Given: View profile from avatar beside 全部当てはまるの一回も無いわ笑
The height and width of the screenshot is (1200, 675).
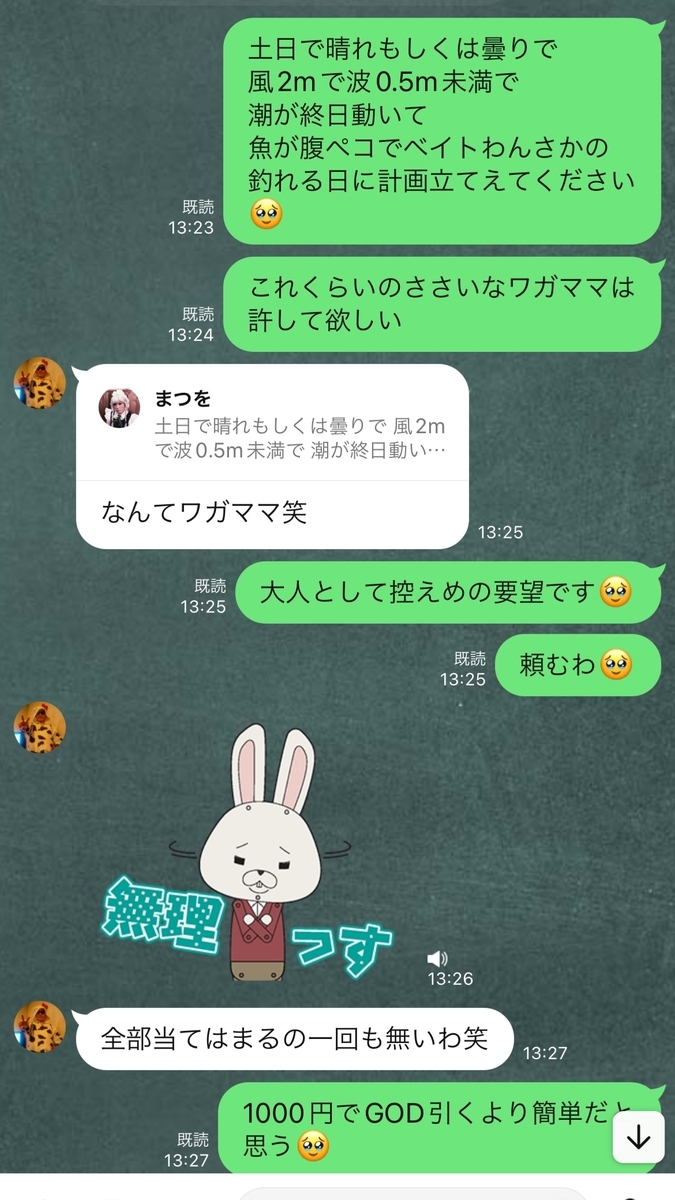Looking at the screenshot, I should click(40, 1027).
